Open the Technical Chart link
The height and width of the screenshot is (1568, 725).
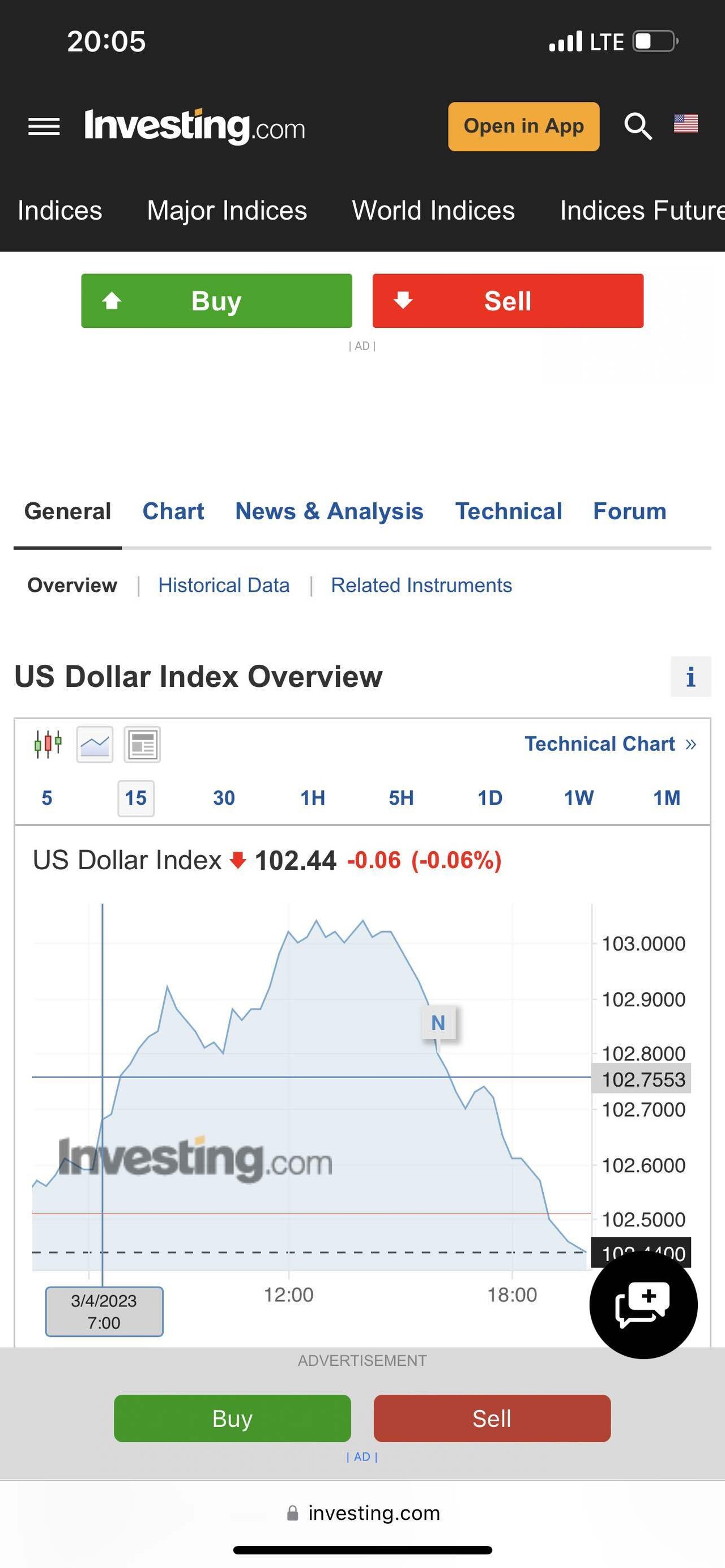610,744
